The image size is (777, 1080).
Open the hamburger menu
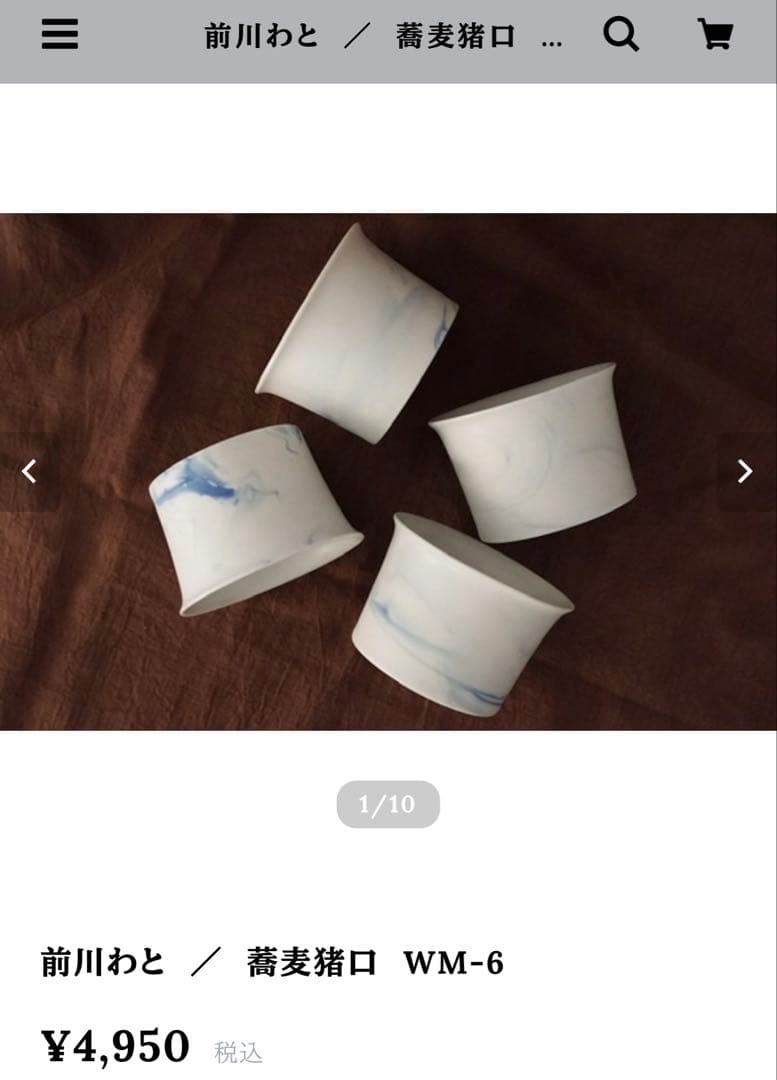click(x=60, y=35)
